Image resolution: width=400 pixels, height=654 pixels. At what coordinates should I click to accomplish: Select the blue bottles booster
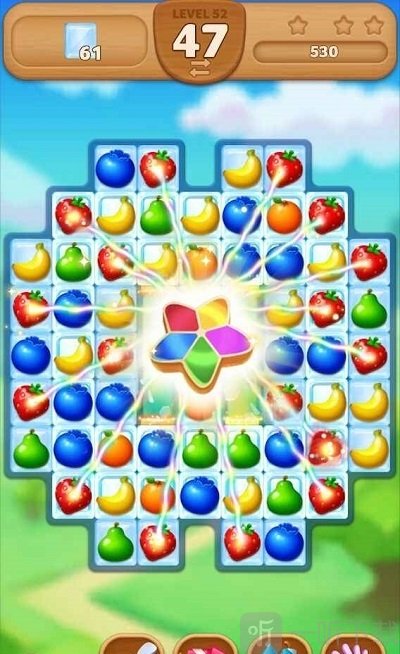point(277,645)
